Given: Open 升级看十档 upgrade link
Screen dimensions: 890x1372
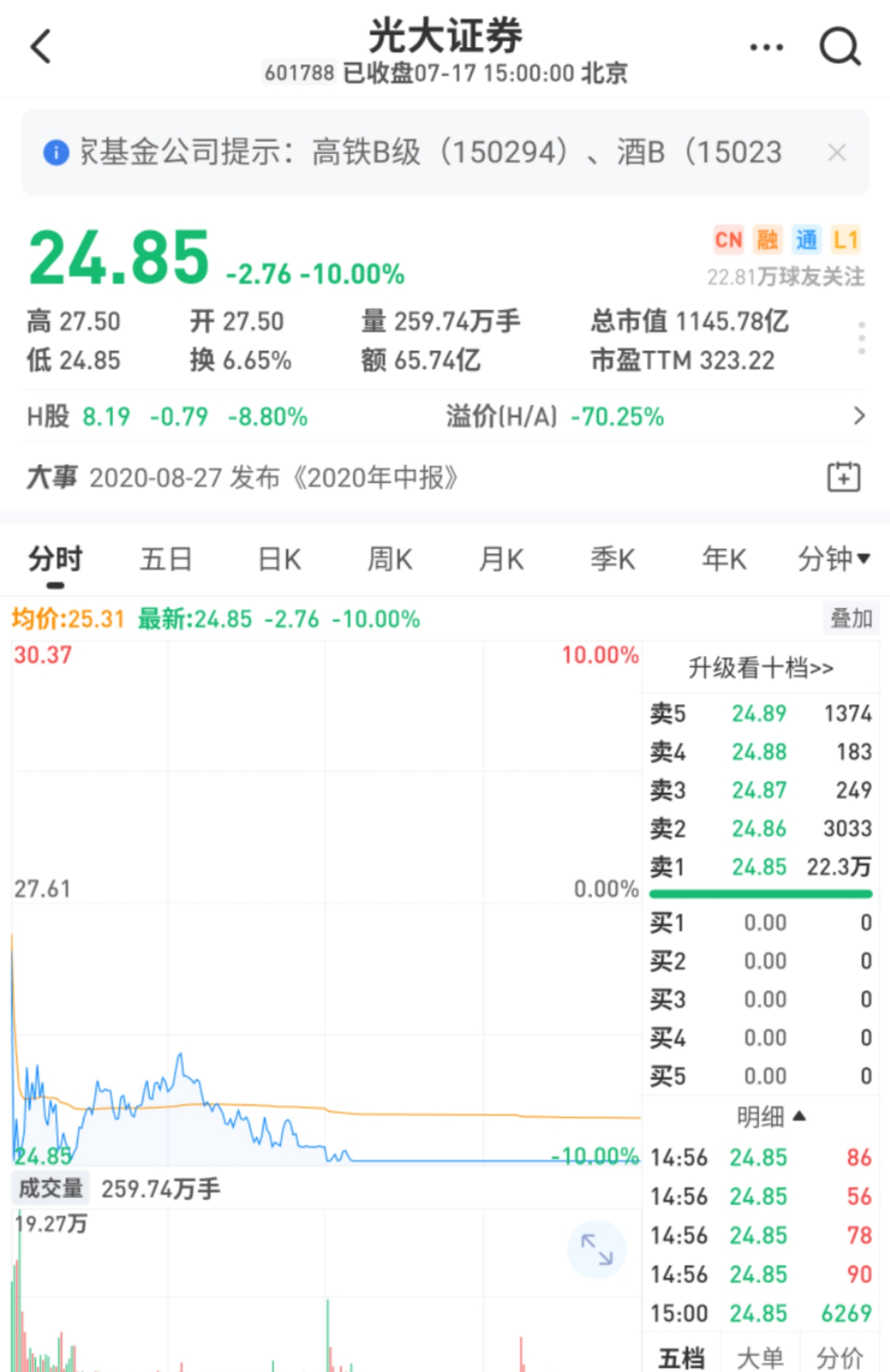Looking at the screenshot, I should tap(759, 668).
